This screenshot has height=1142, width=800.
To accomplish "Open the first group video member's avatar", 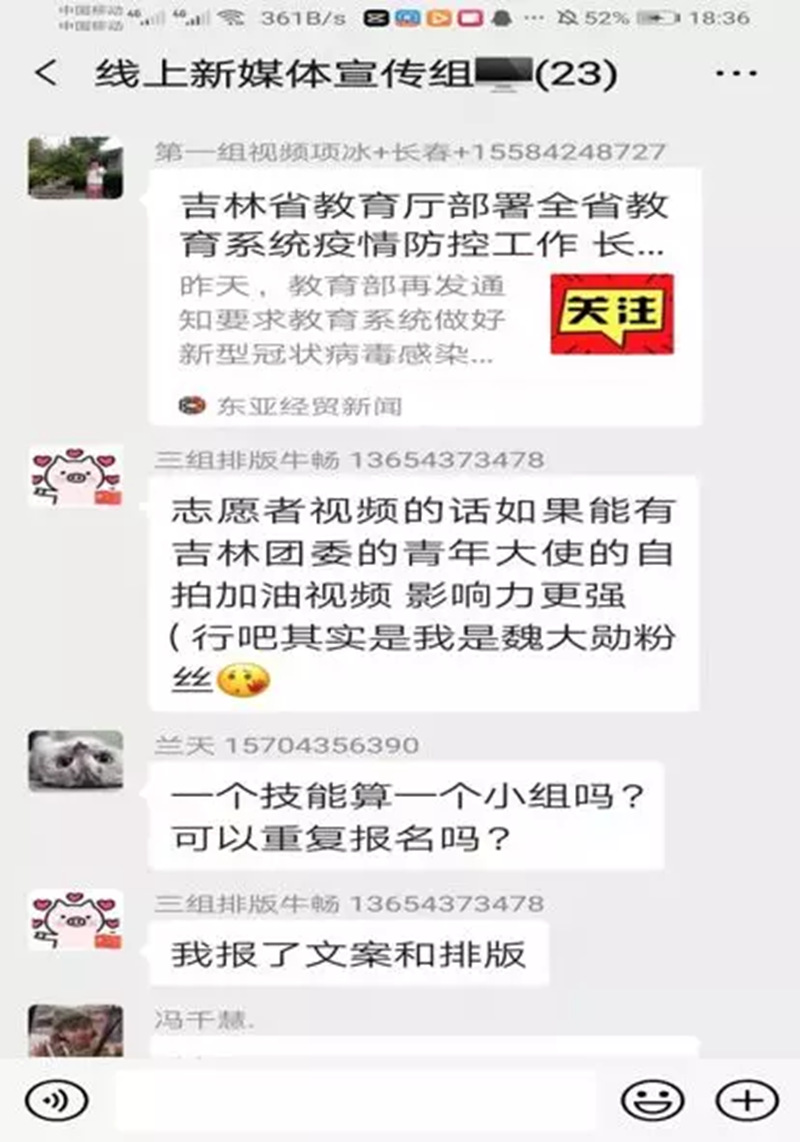I will coord(76,167).
